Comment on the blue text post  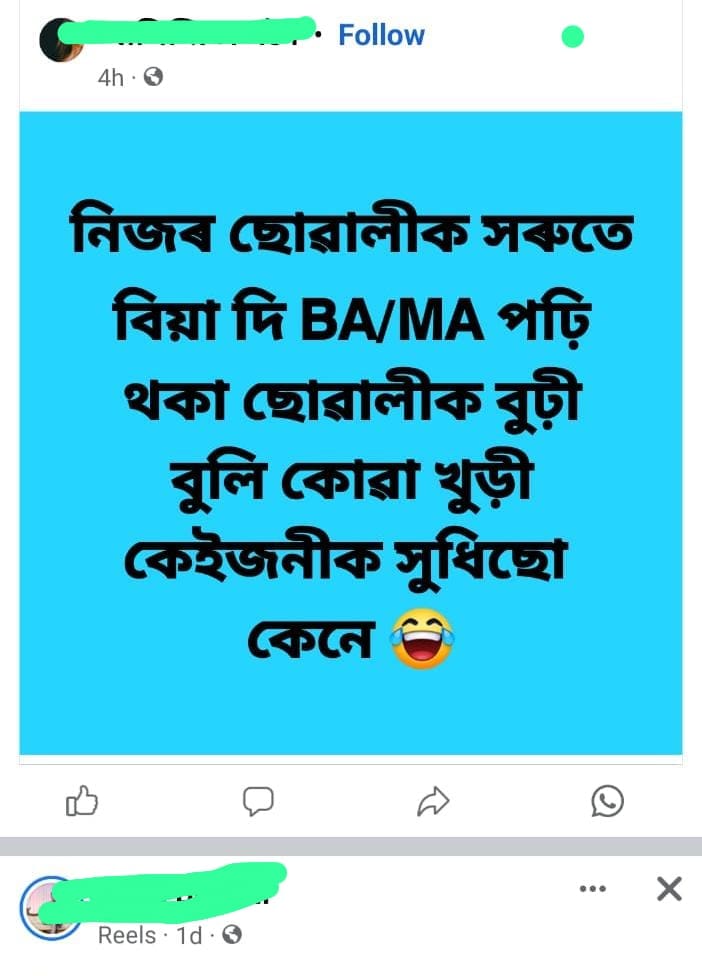[x=258, y=801]
